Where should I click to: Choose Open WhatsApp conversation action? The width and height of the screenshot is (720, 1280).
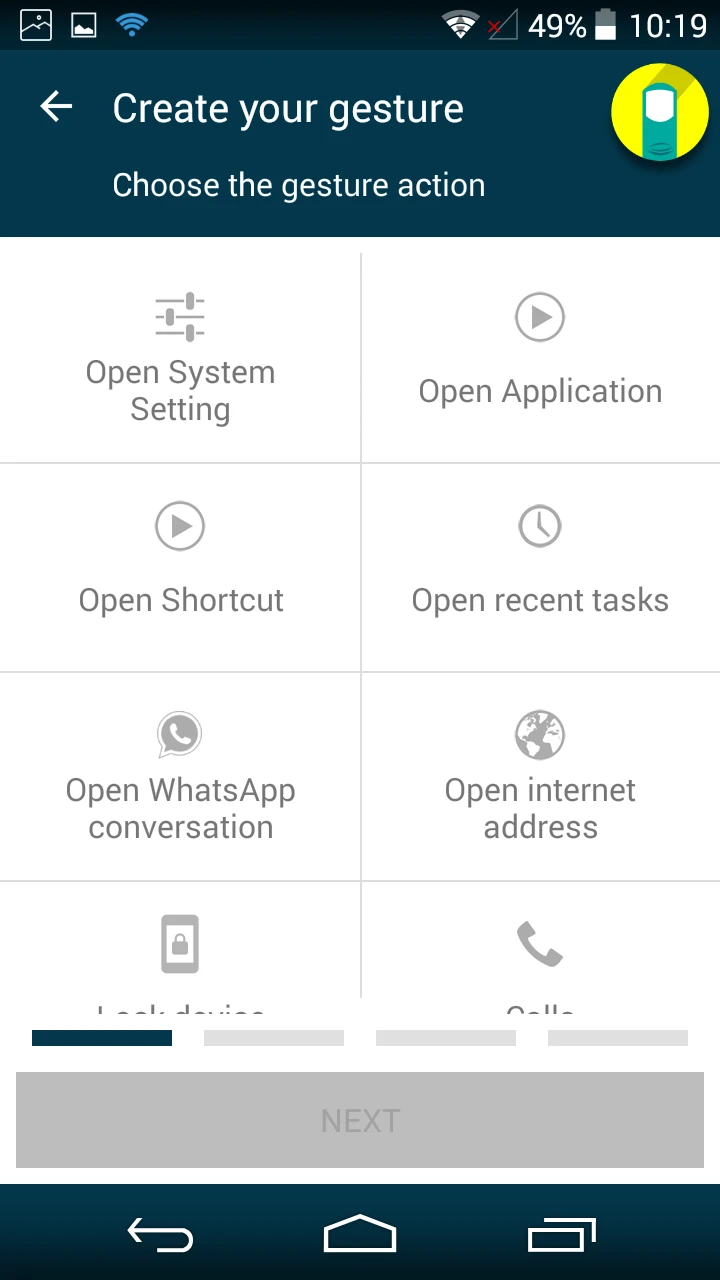click(180, 776)
